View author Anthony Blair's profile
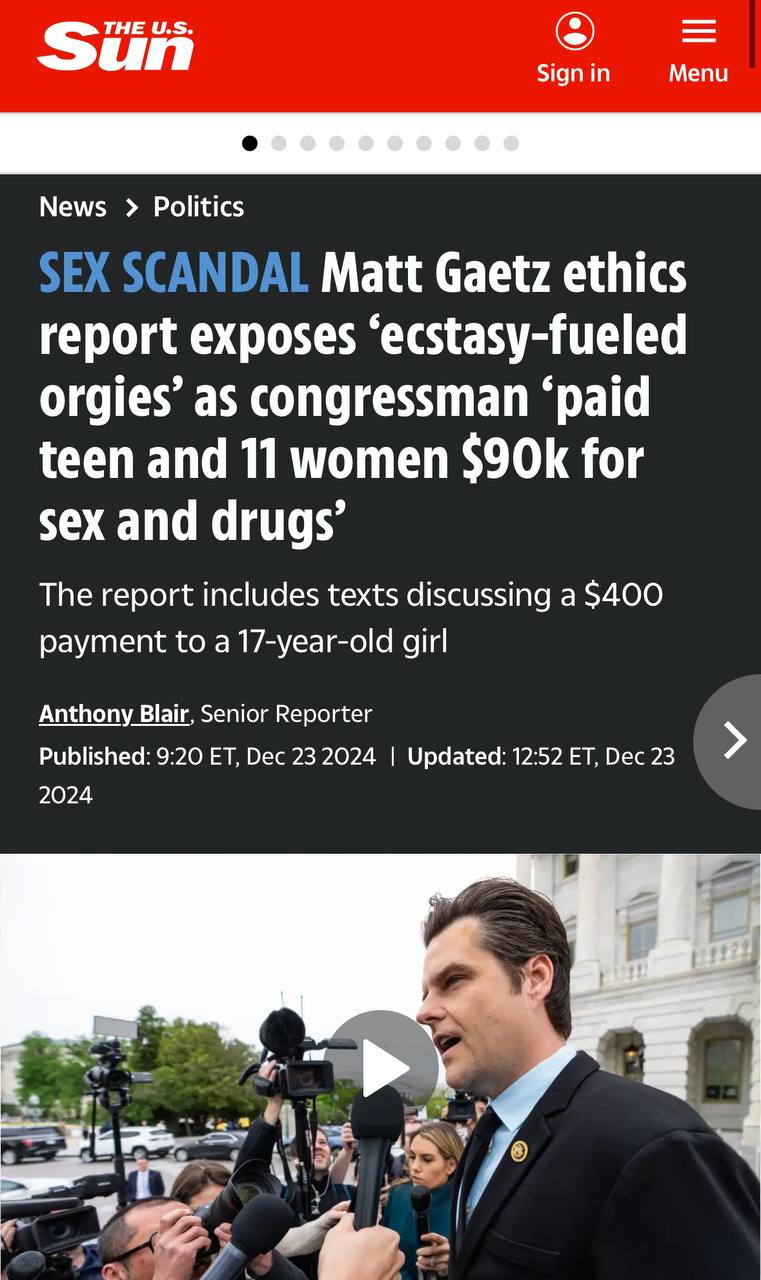Viewport: 761px width, 1280px height. click(x=114, y=714)
